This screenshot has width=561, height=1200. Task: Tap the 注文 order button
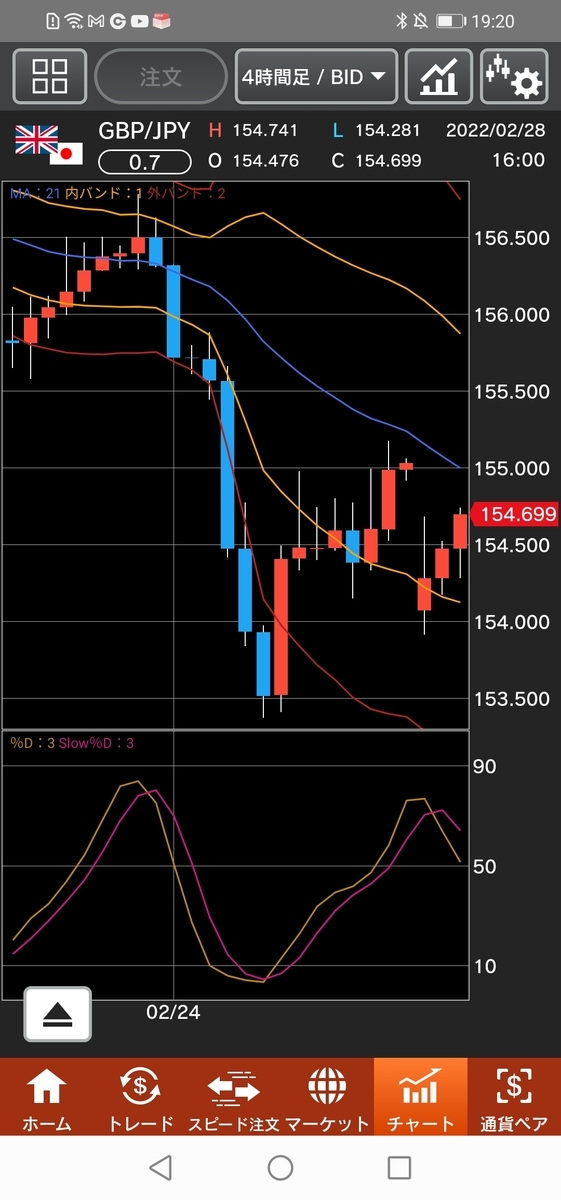pos(161,77)
